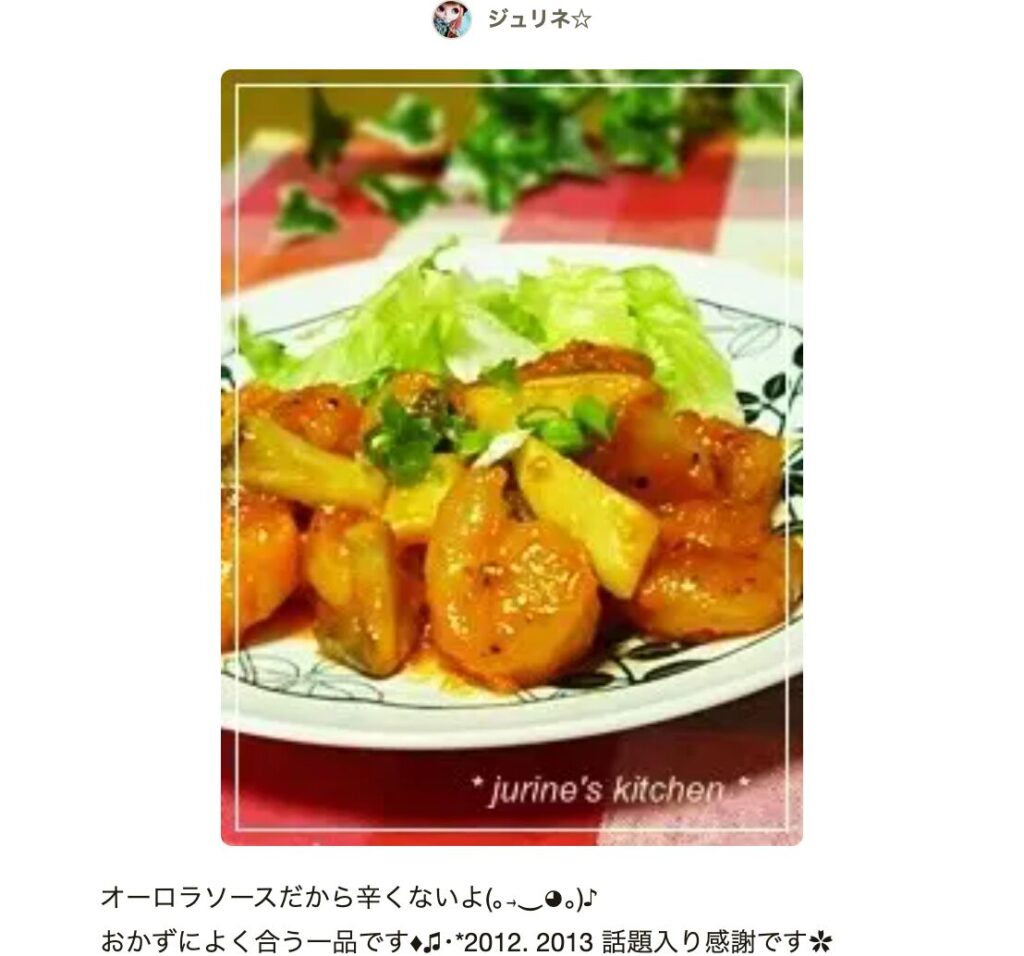Viewport: 1024px width, 956px height.
Task: Open author ジュリネ☆ profile
Action: [x=537, y=19]
